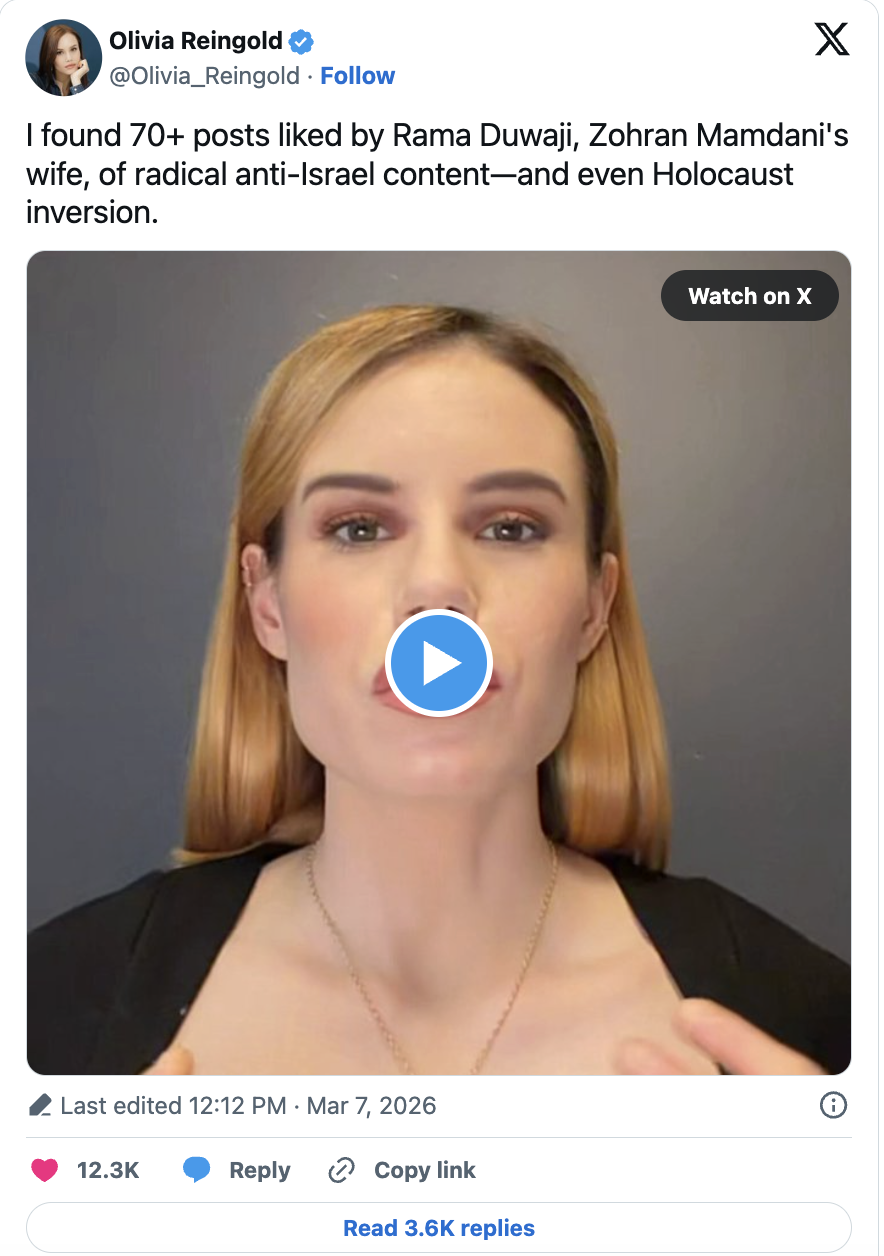Open the info icon beside the date
This screenshot has width=884, height=1256.
click(832, 1105)
